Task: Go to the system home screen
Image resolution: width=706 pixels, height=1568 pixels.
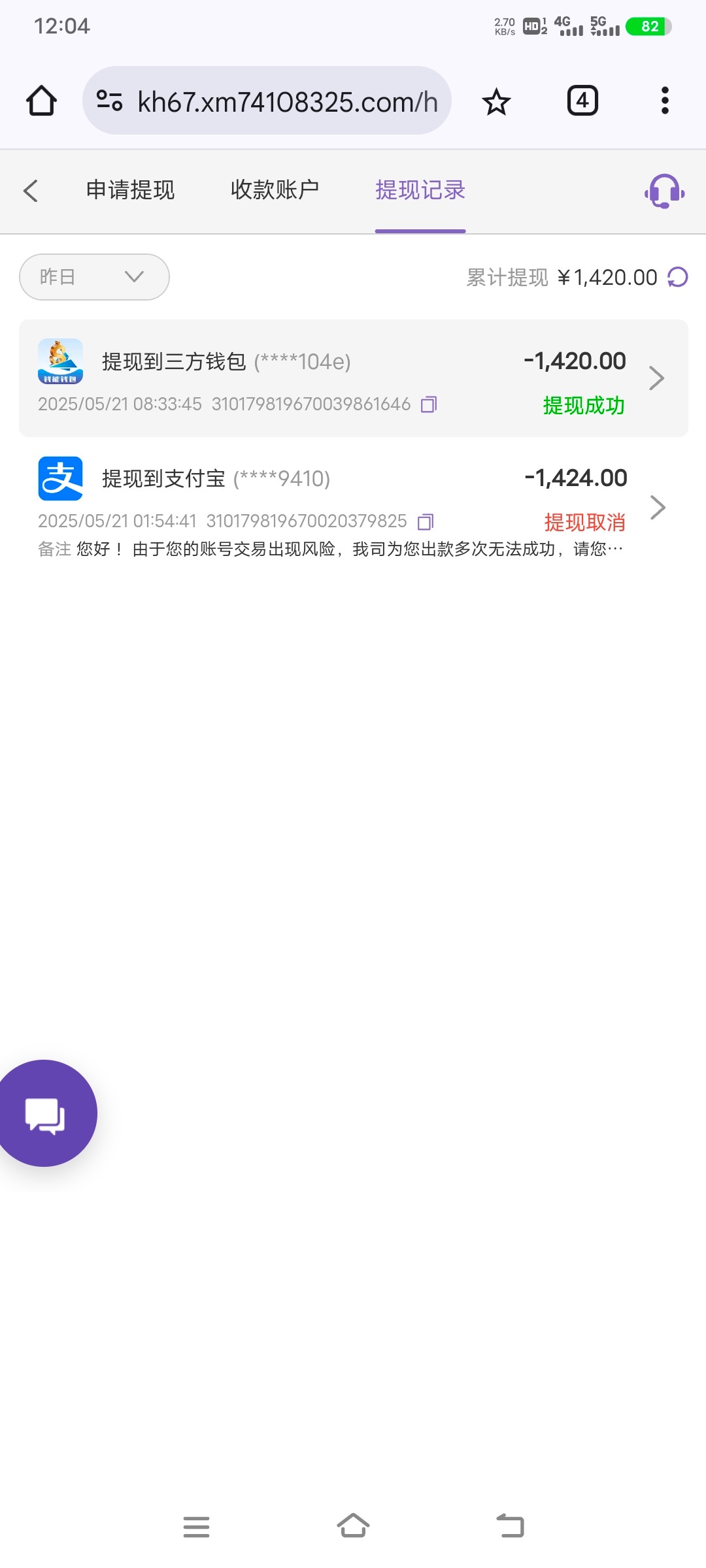Action: point(353,1527)
